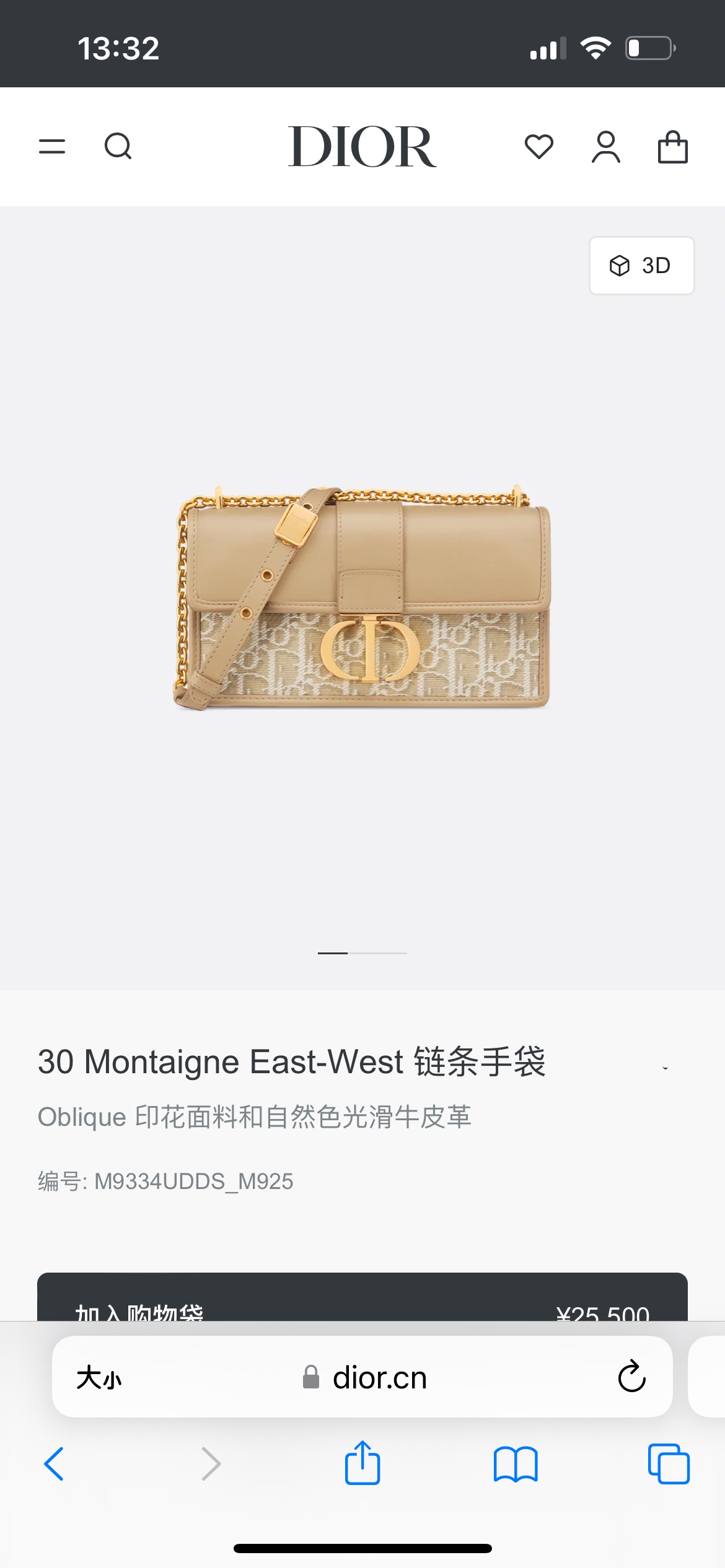The width and height of the screenshot is (725, 1568).
Task: Open the text size page settings
Action: [x=99, y=1378]
